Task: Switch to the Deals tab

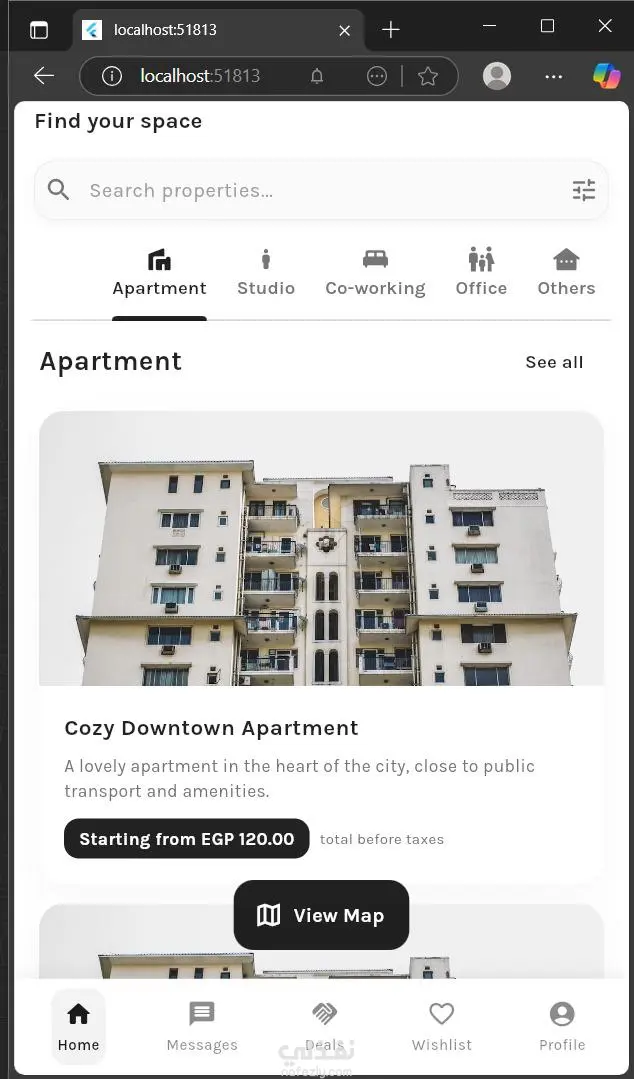Action: [x=324, y=1027]
